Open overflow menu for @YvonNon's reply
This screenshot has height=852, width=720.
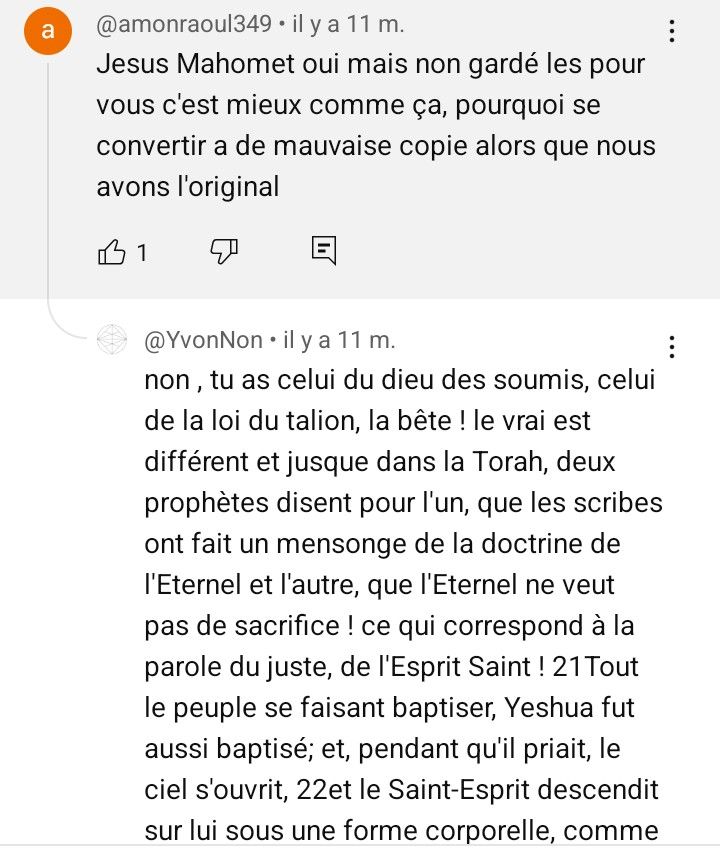[672, 347]
